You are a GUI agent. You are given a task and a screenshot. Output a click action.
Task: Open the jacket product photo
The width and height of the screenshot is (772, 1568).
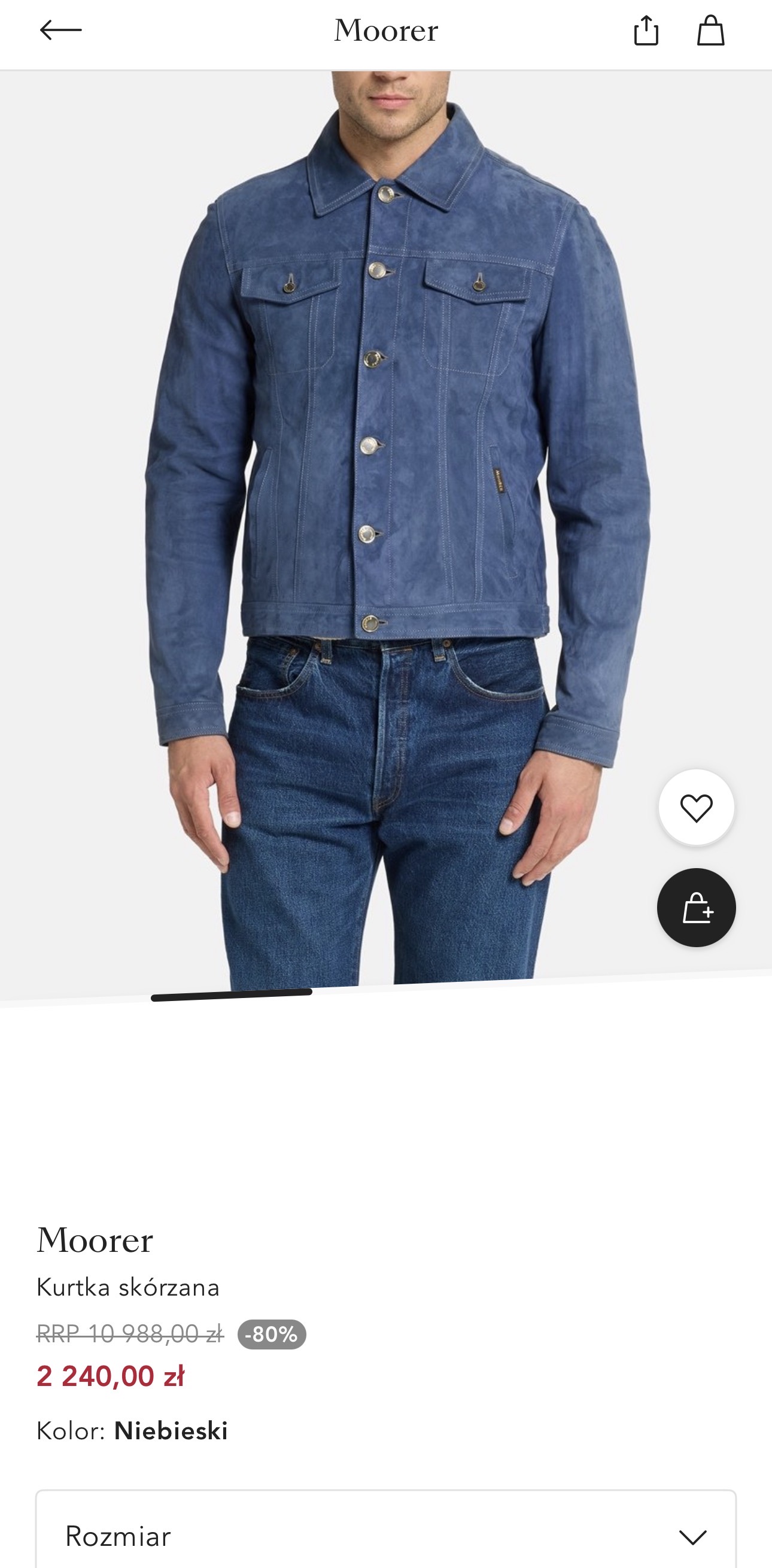pyautogui.click(x=385, y=487)
